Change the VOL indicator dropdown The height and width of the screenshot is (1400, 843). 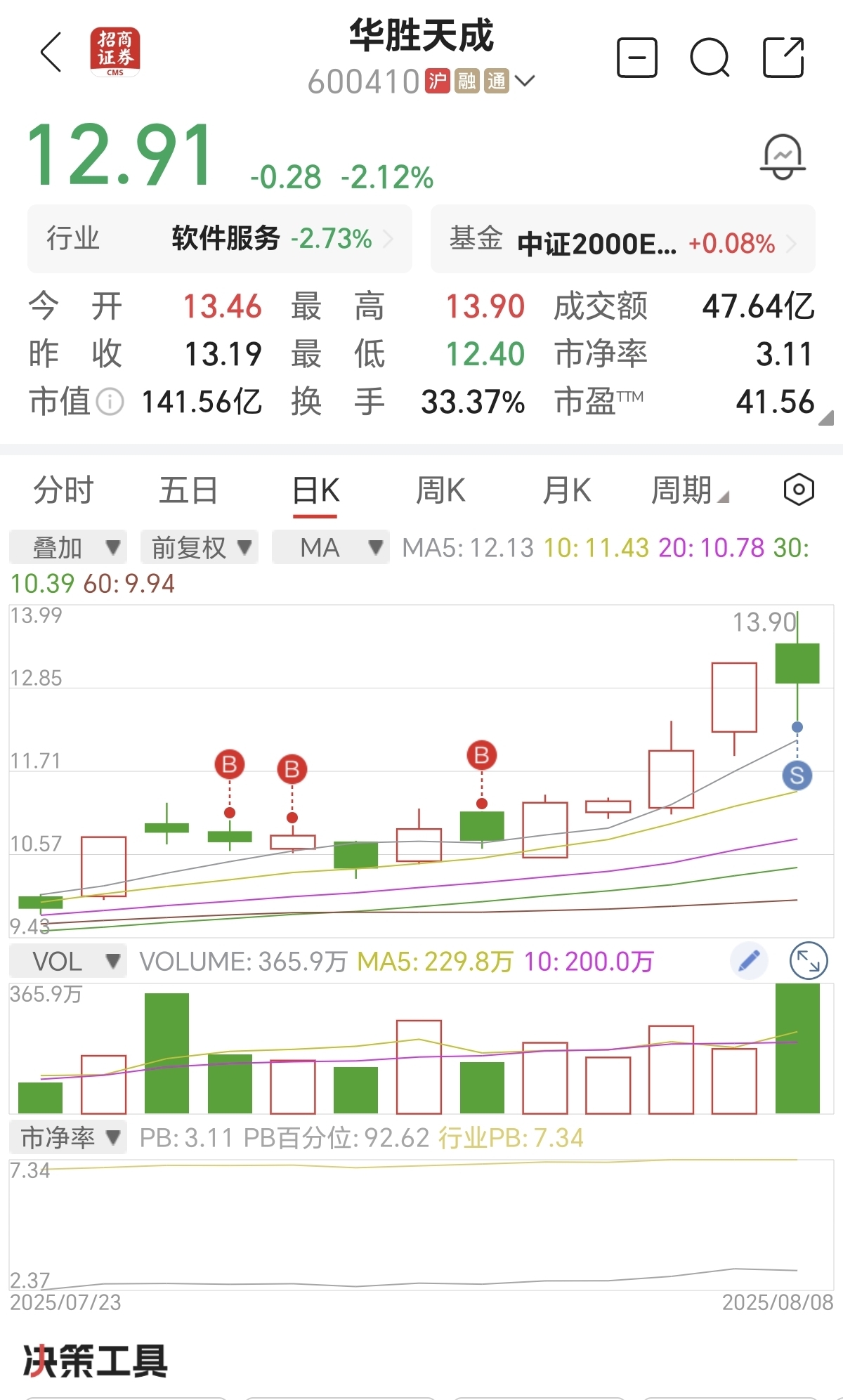(x=68, y=961)
